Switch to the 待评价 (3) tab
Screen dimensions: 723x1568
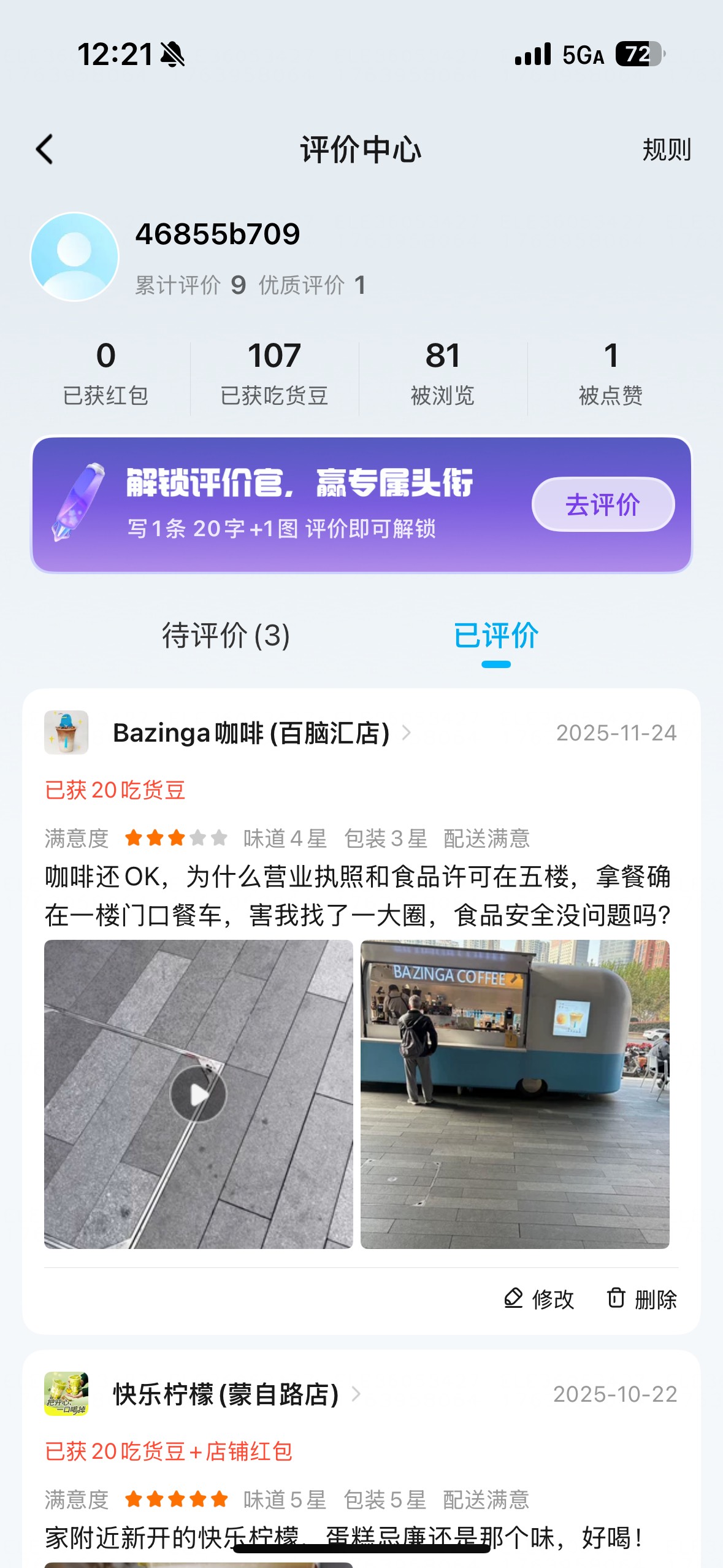coord(226,636)
